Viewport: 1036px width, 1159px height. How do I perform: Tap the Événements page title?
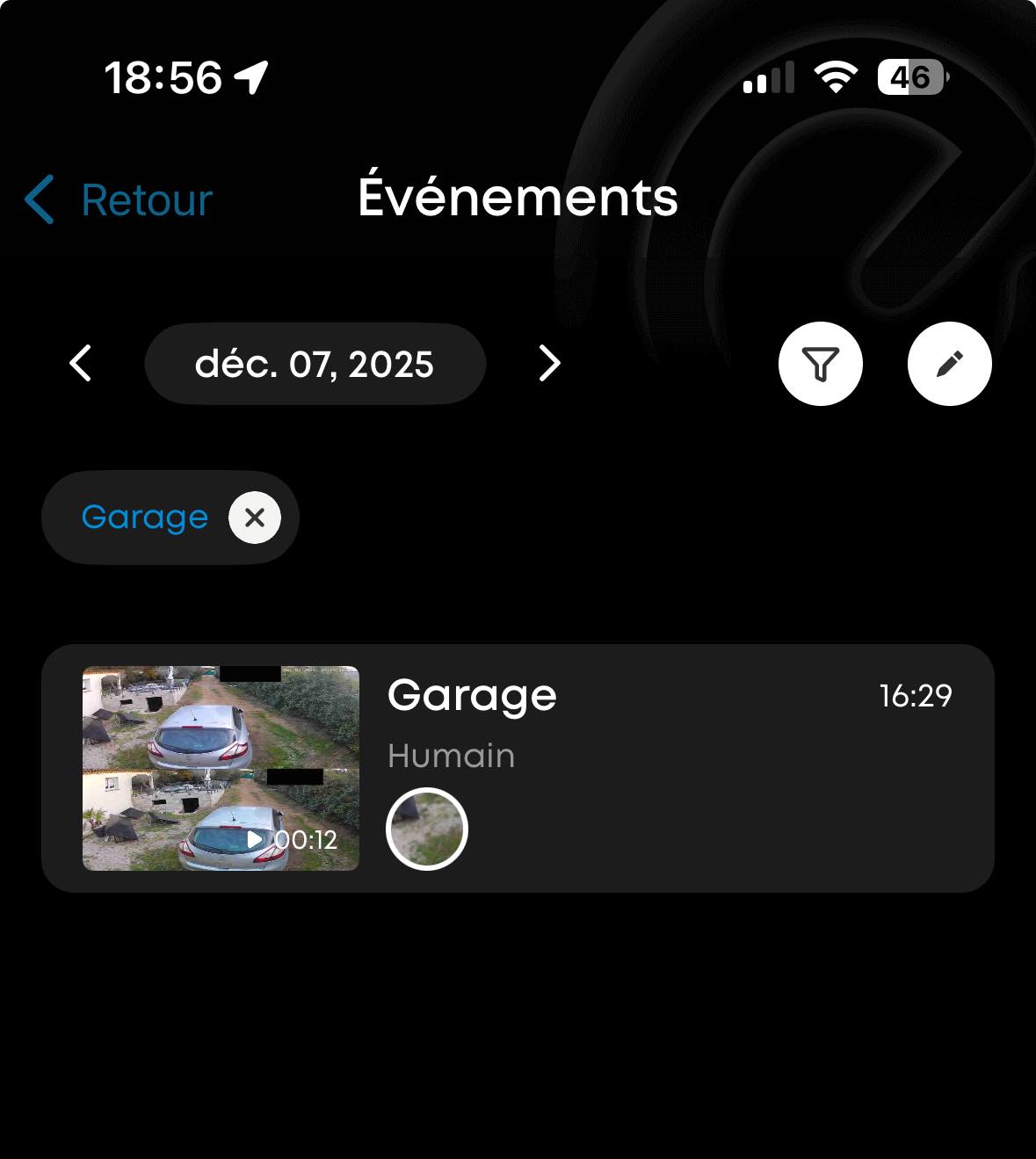(x=518, y=197)
